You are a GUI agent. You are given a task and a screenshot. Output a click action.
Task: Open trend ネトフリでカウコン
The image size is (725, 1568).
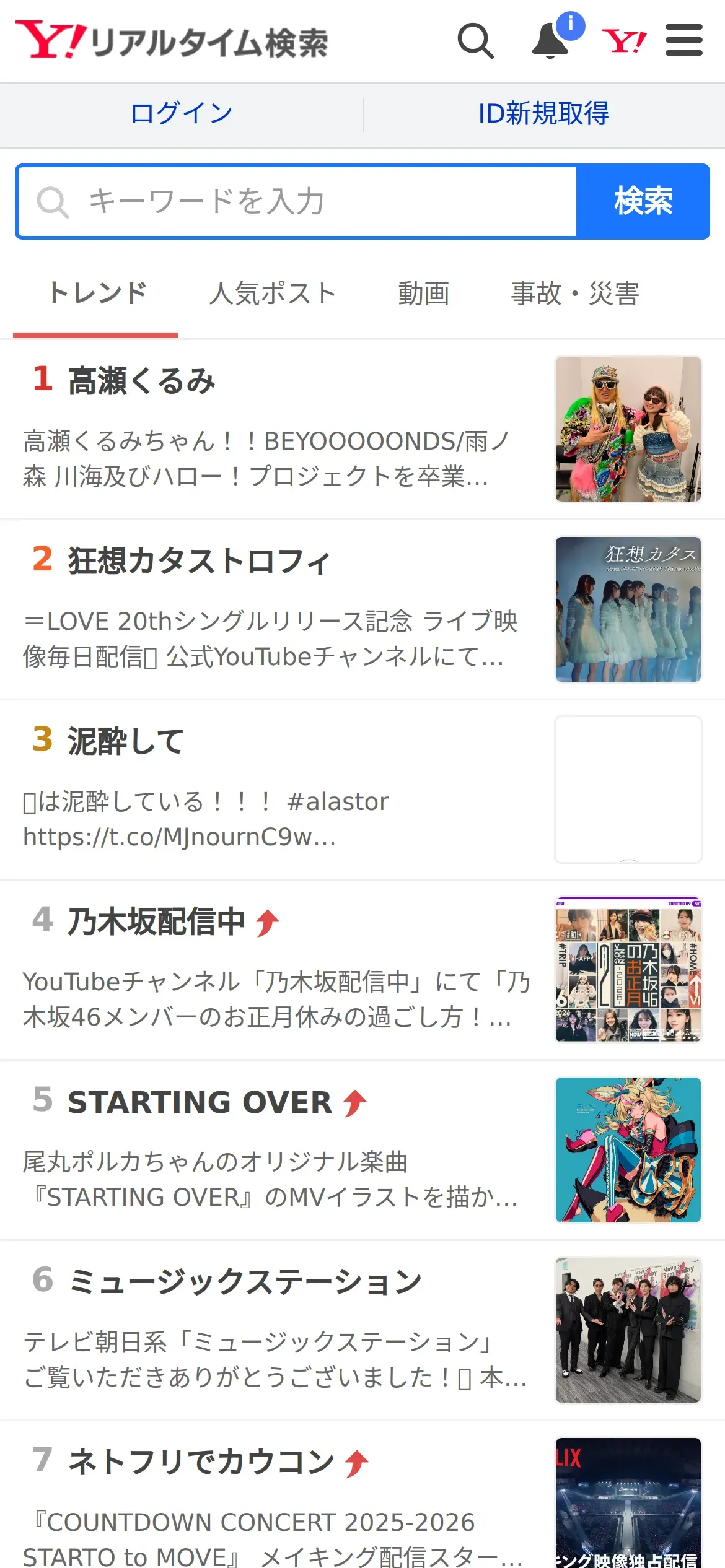(x=201, y=1462)
